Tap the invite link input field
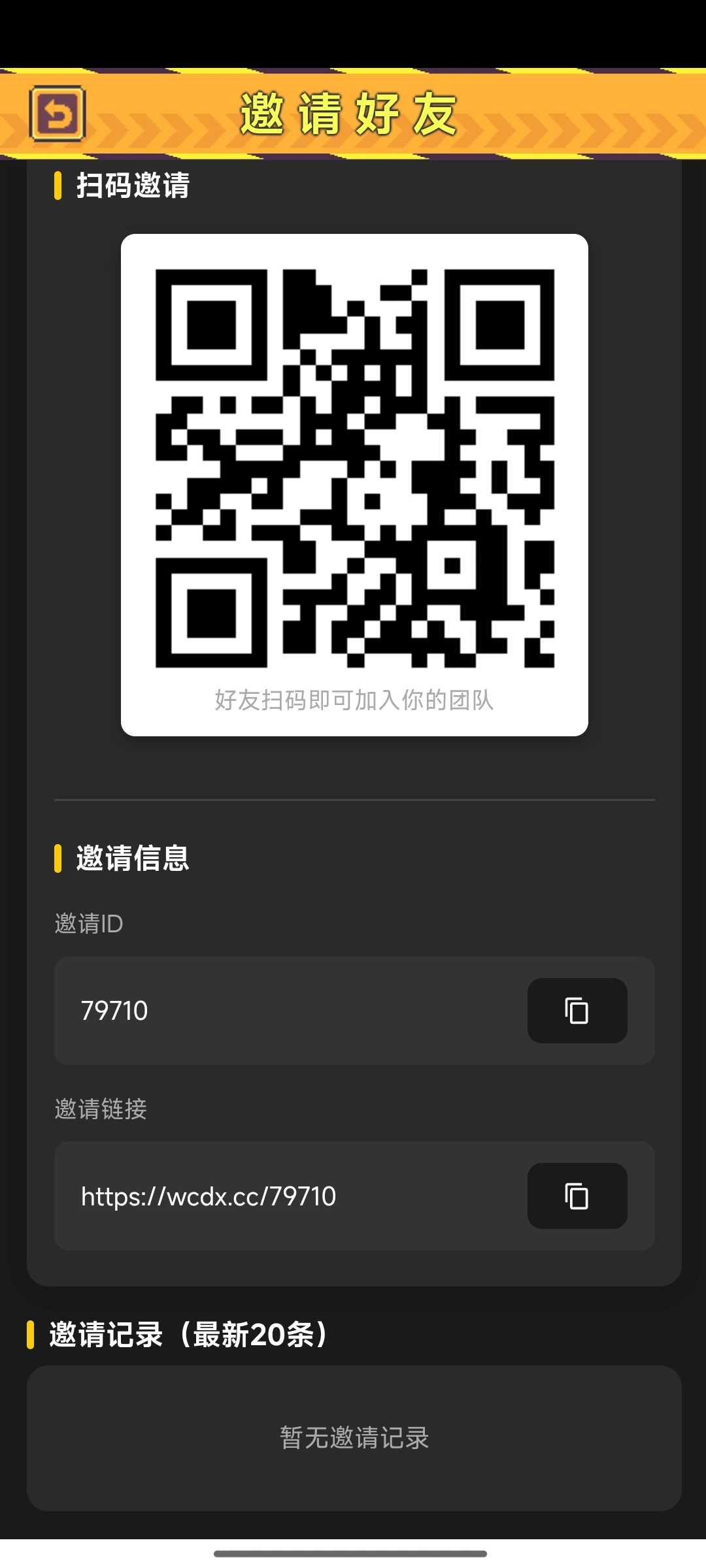The height and width of the screenshot is (1568, 706). click(261, 1196)
